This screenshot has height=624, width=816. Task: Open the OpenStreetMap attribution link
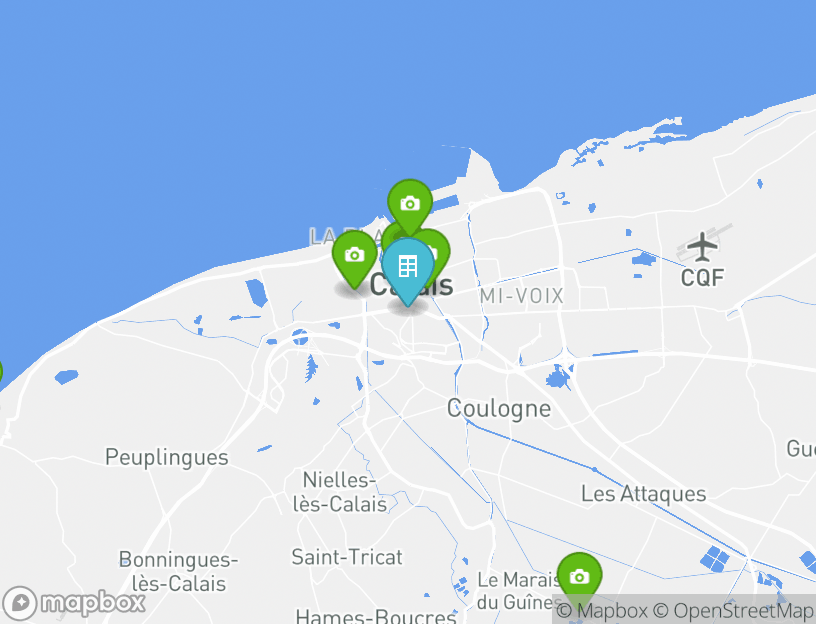pyautogui.click(x=733, y=610)
